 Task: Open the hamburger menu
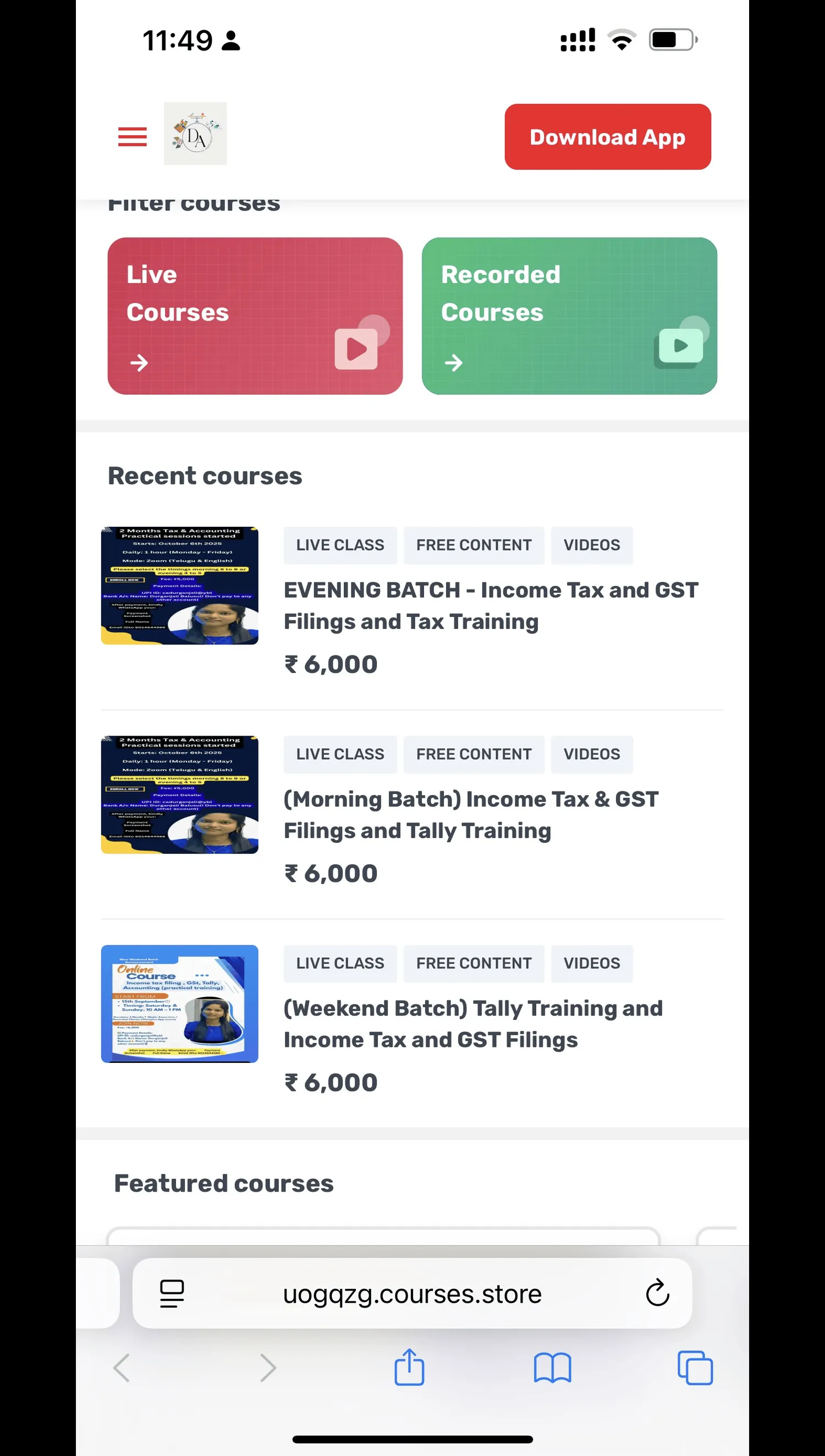[x=132, y=136]
